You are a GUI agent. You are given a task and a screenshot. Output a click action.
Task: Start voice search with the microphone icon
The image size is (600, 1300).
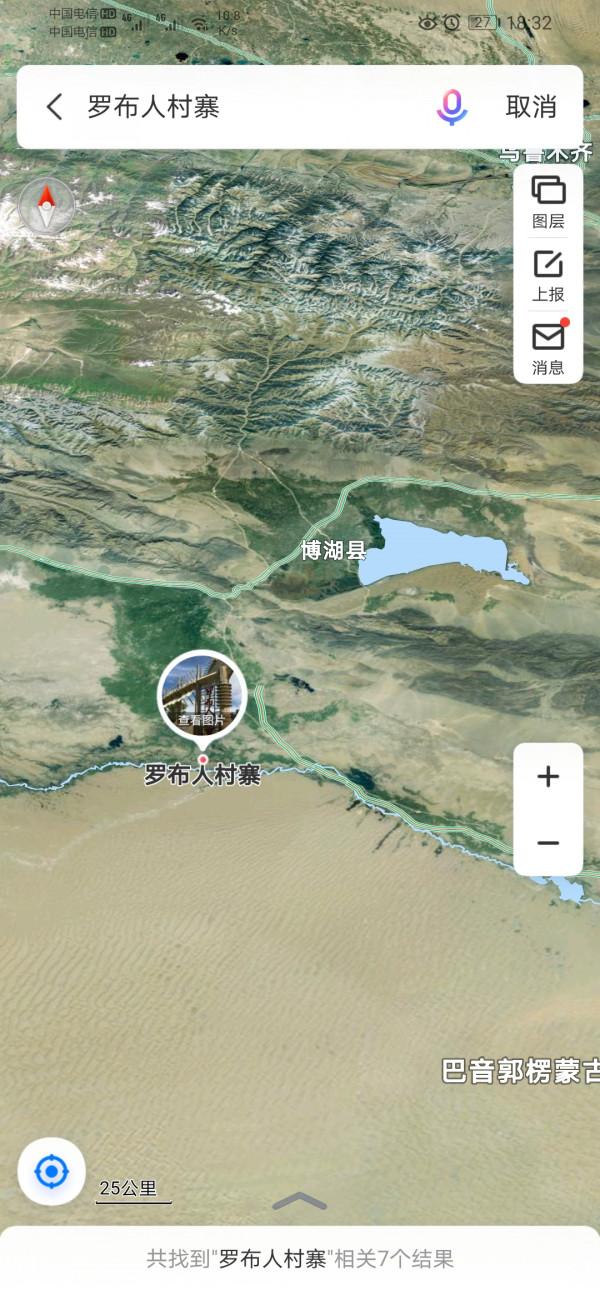coord(452,107)
